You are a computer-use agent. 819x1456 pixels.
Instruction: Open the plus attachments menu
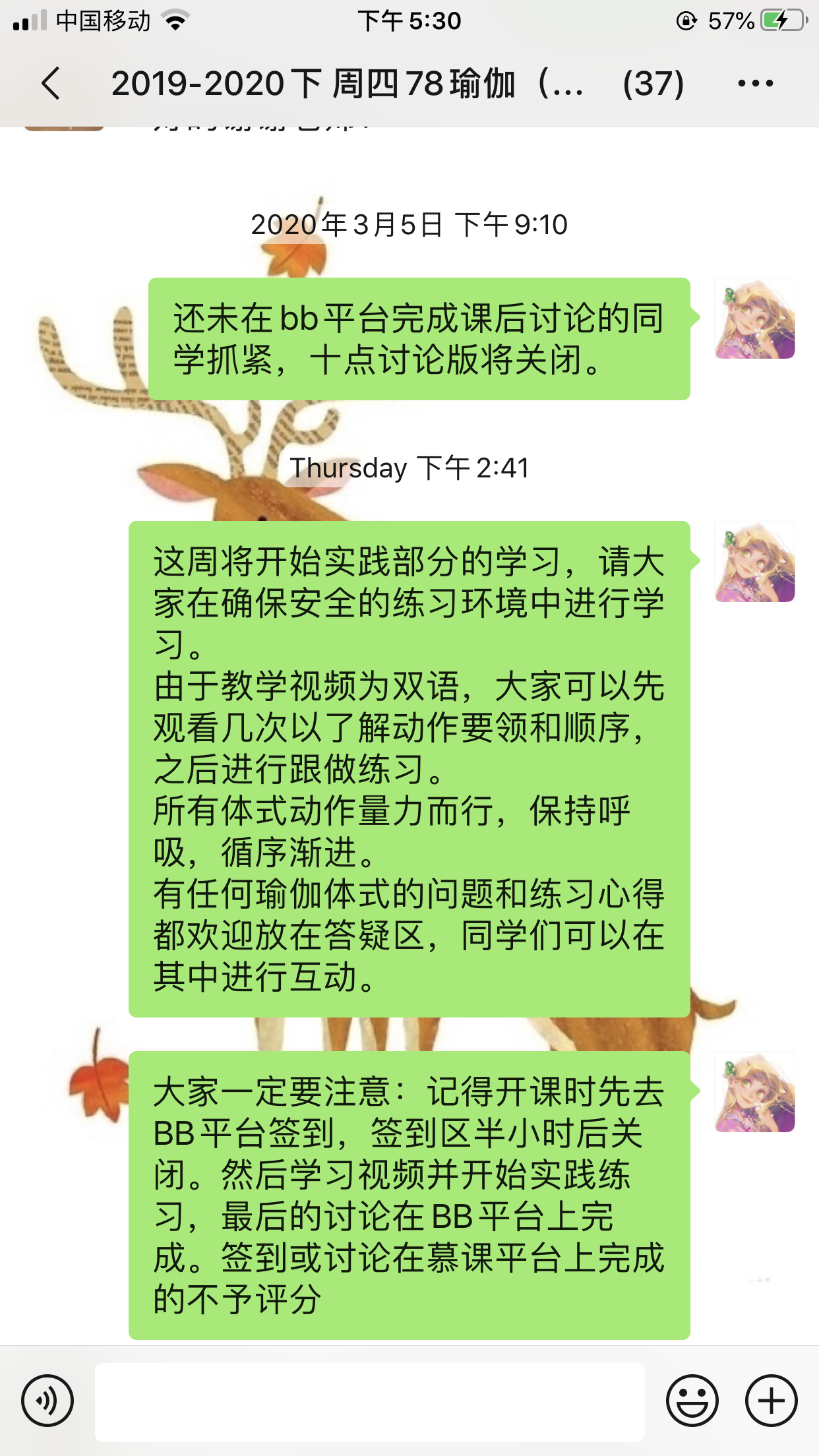coord(771,1401)
